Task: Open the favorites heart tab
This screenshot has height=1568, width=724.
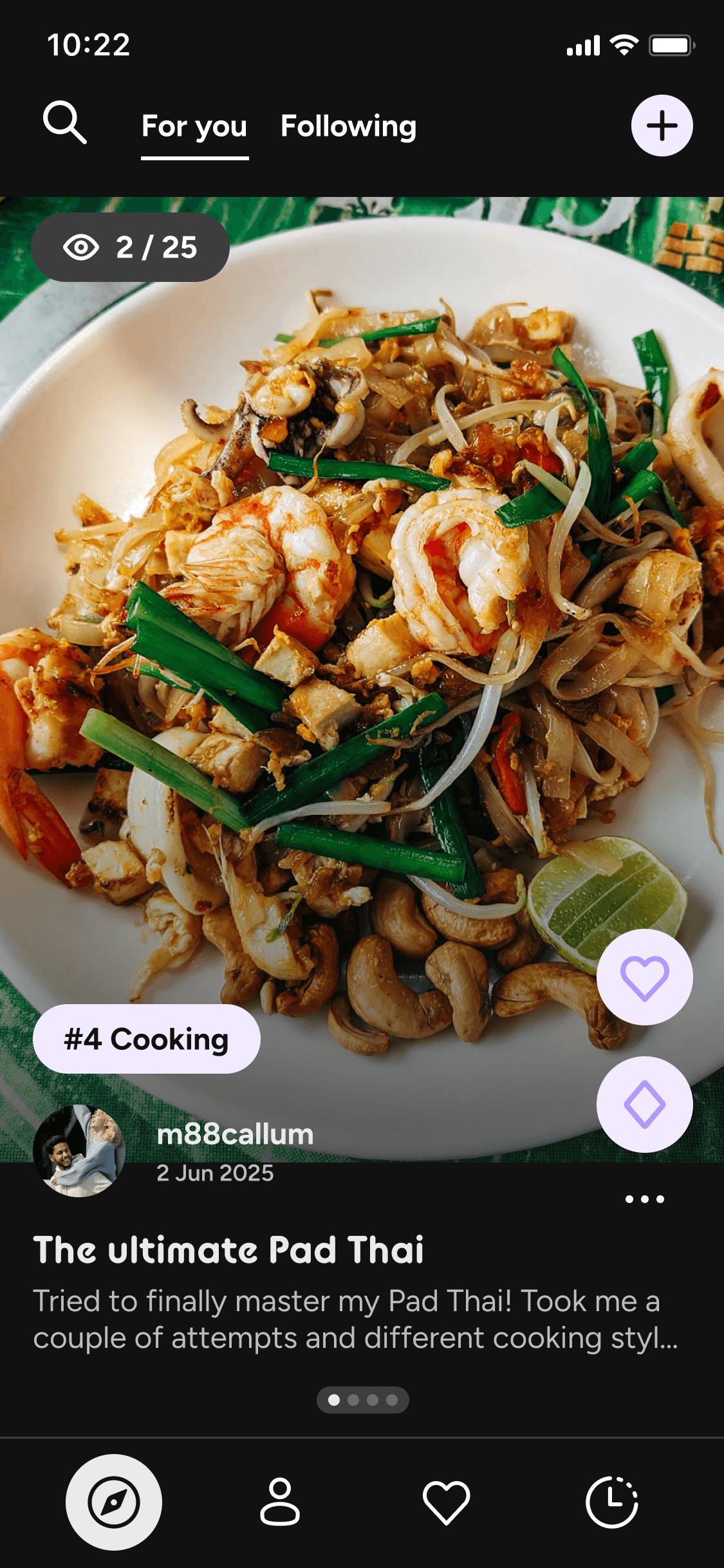Action: tap(446, 1502)
